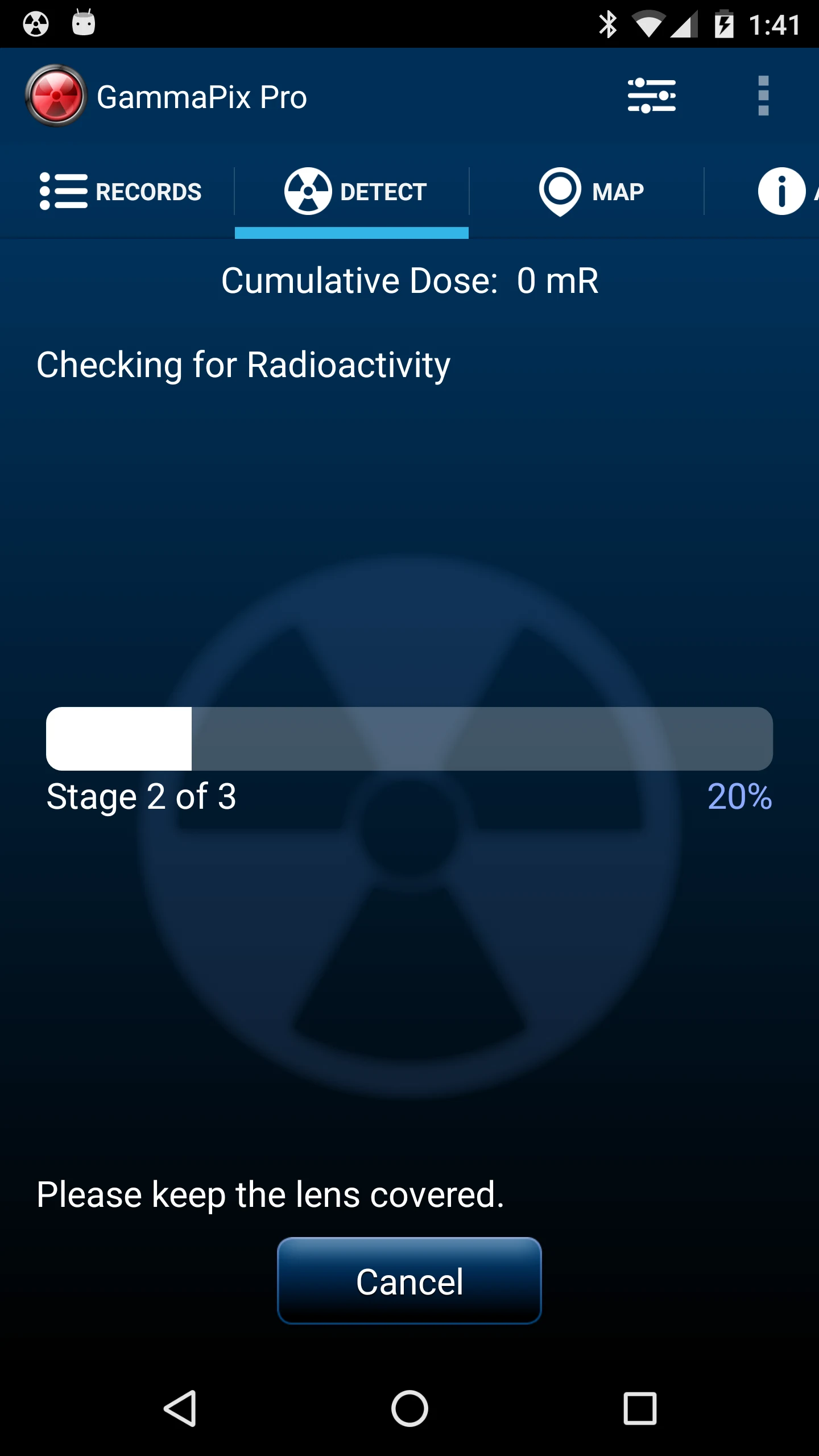
Task: Select the Detect tab
Action: (x=352, y=192)
